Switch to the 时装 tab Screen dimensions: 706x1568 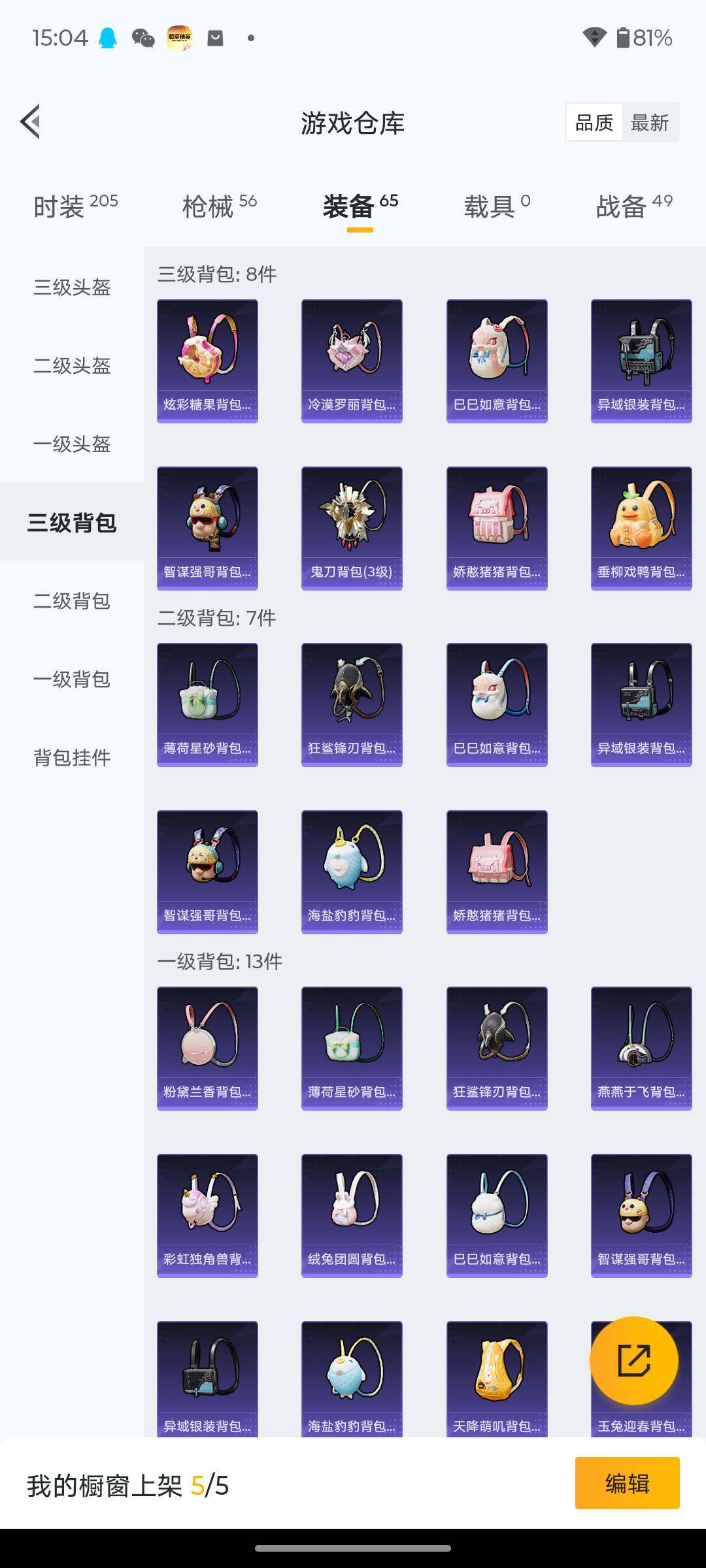point(75,206)
